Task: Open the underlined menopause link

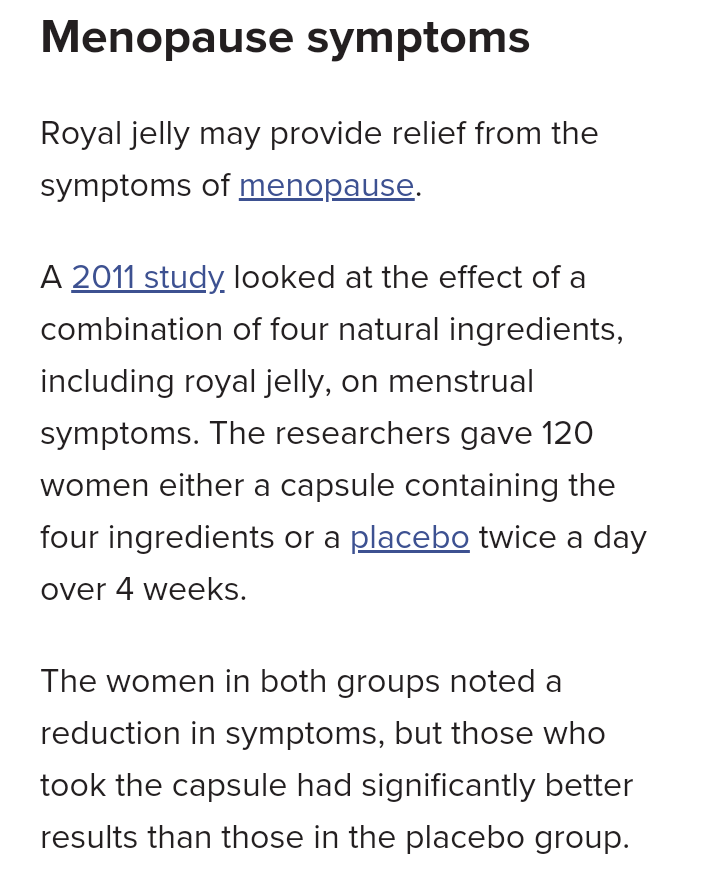Action: pyautogui.click(x=326, y=186)
